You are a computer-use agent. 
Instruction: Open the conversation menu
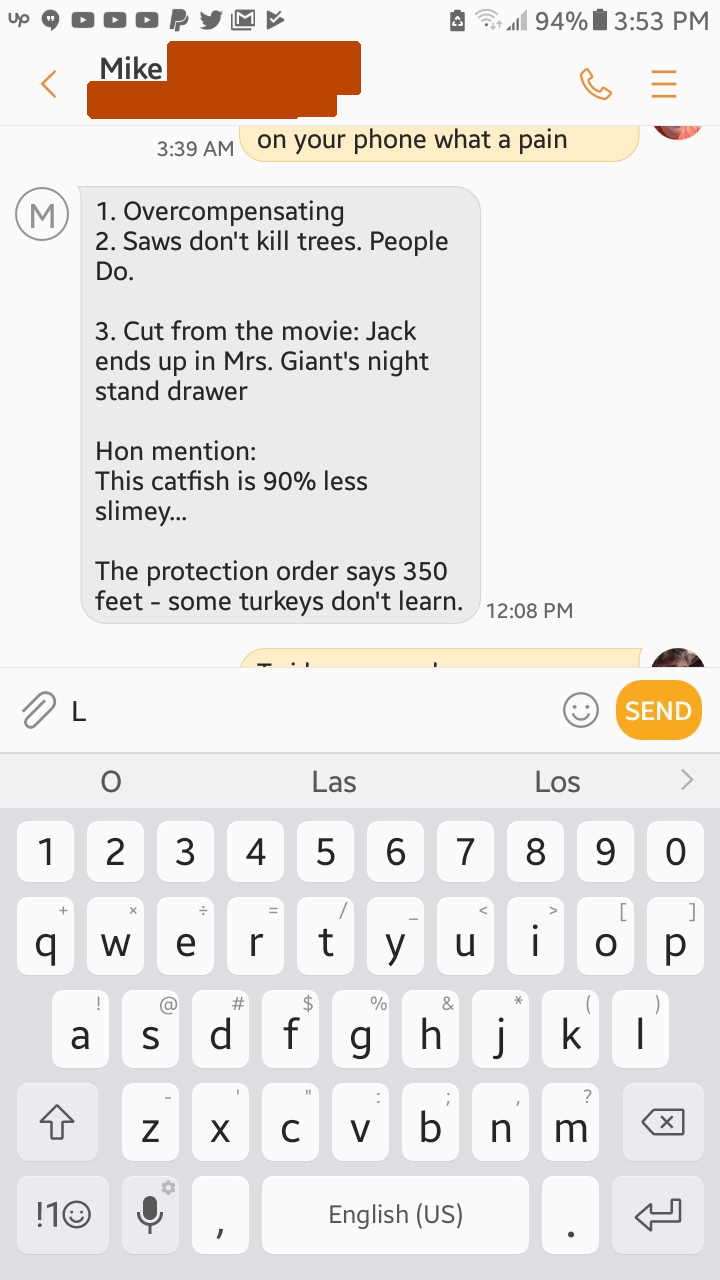pos(664,84)
